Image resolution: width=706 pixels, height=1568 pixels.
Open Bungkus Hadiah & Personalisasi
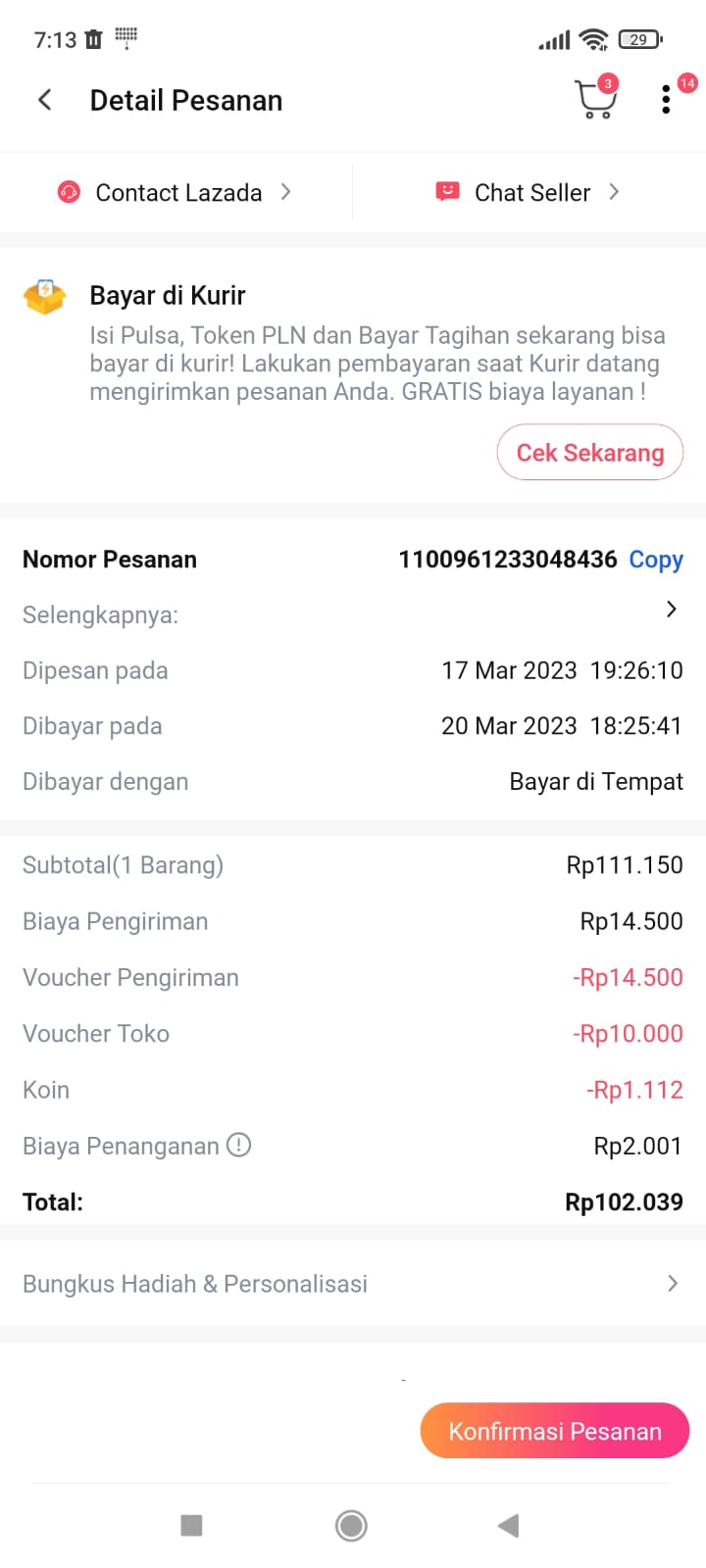(353, 1284)
